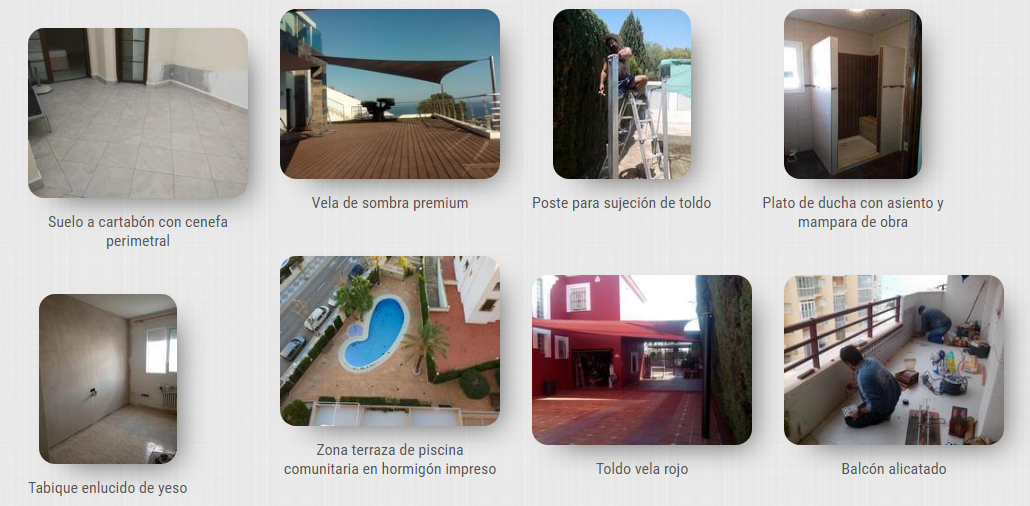Tap the 'Tabique enlucido de yeso' photo
Viewport: 1030px width, 506px height.
(108, 379)
